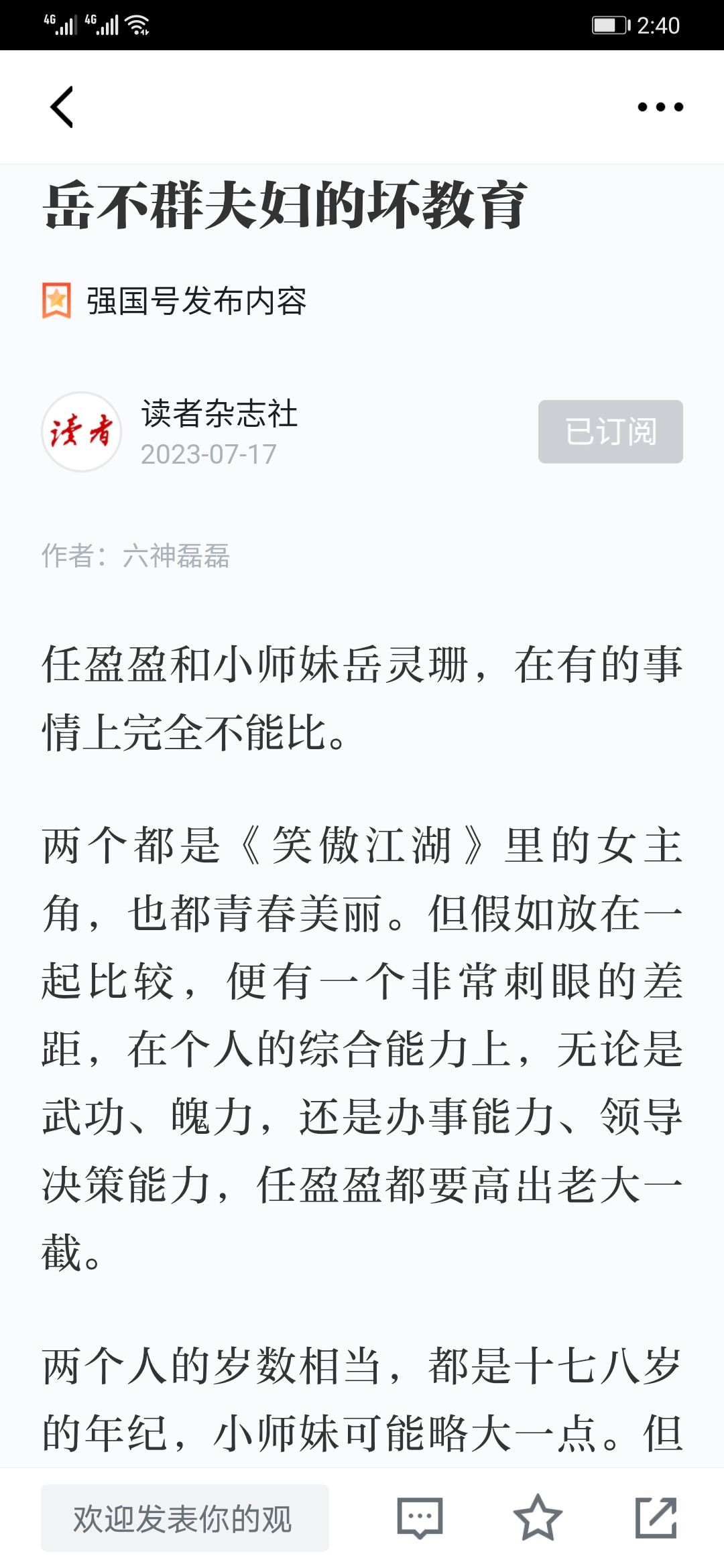Tap the 已订阅 subscribed button

(611, 432)
